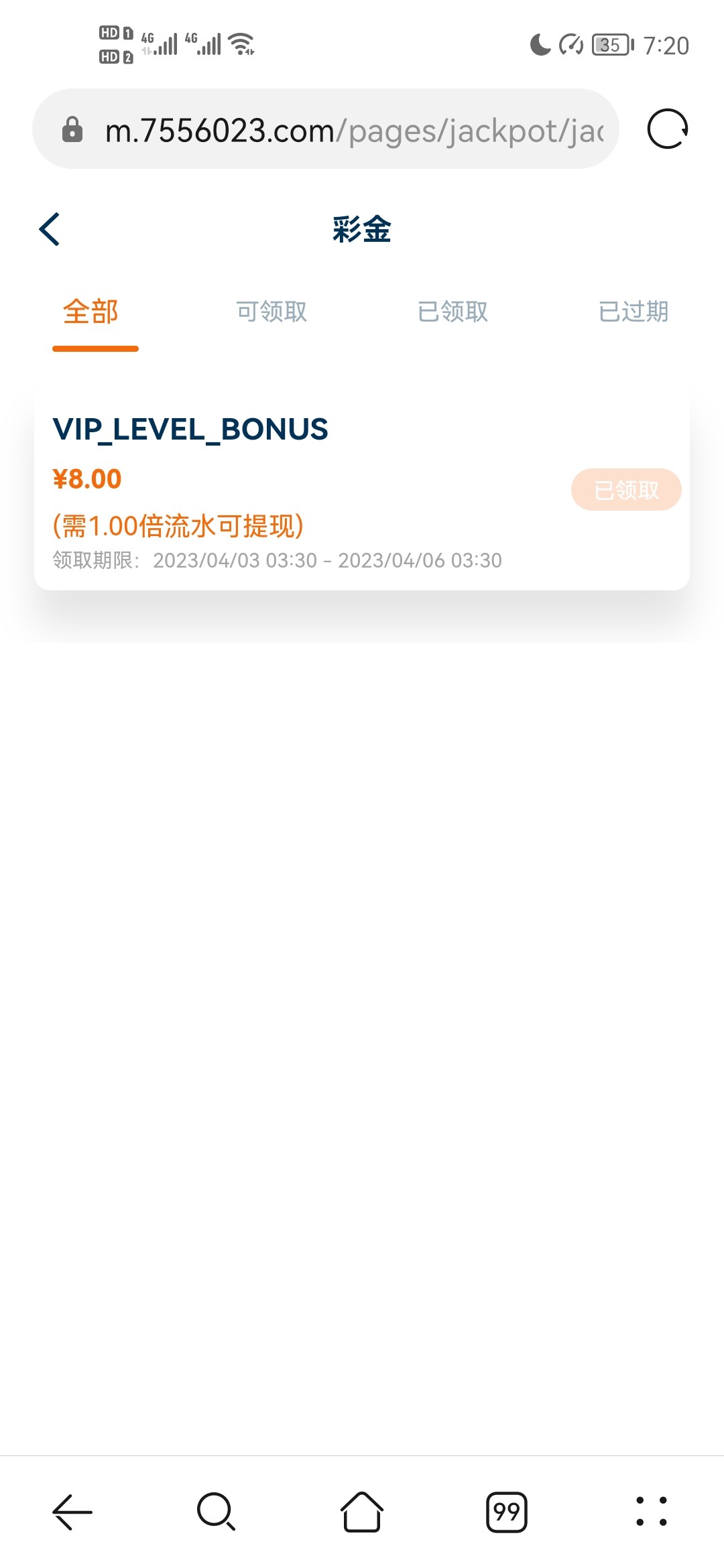Tap the browser back arrow
724x1568 pixels.
pos(72,1512)
